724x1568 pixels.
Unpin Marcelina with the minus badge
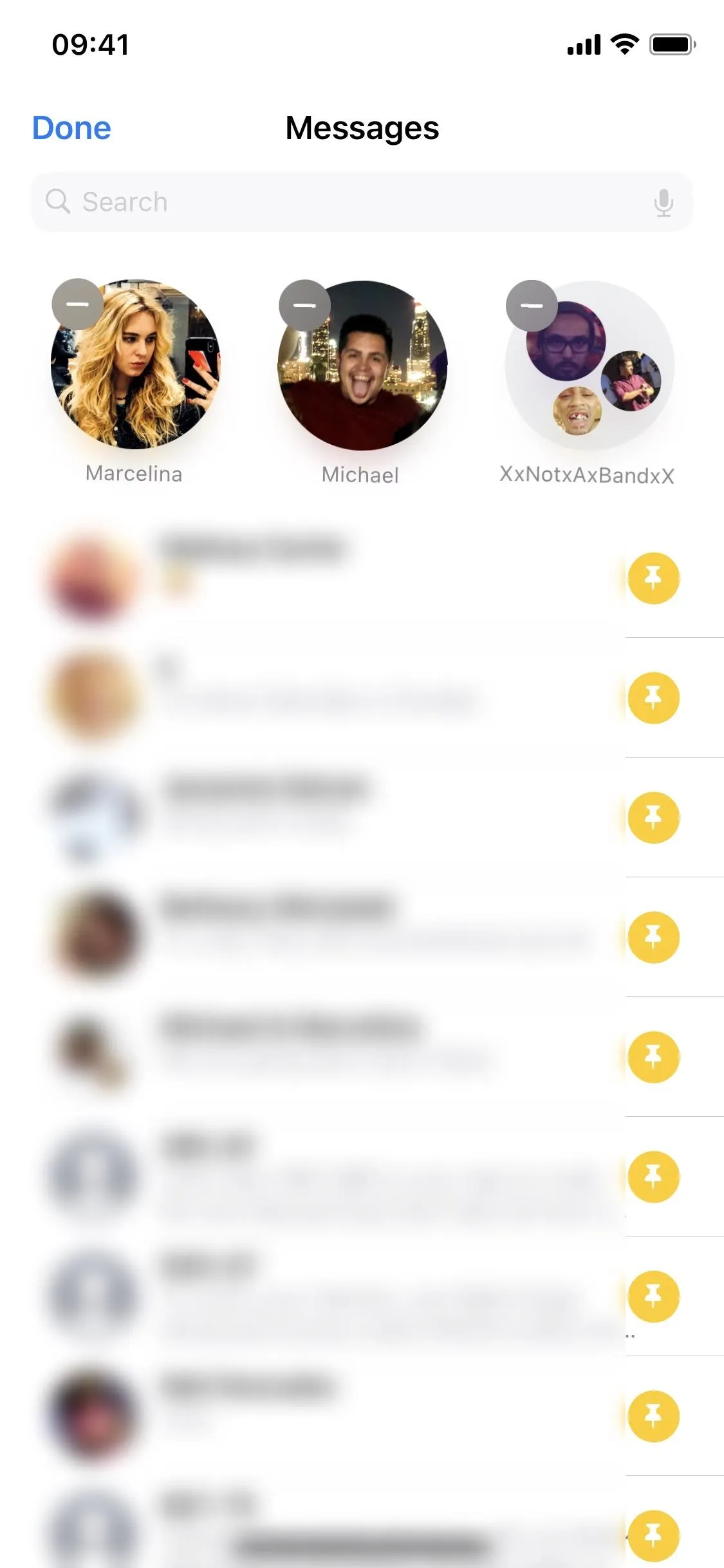[x=78, y=304]
